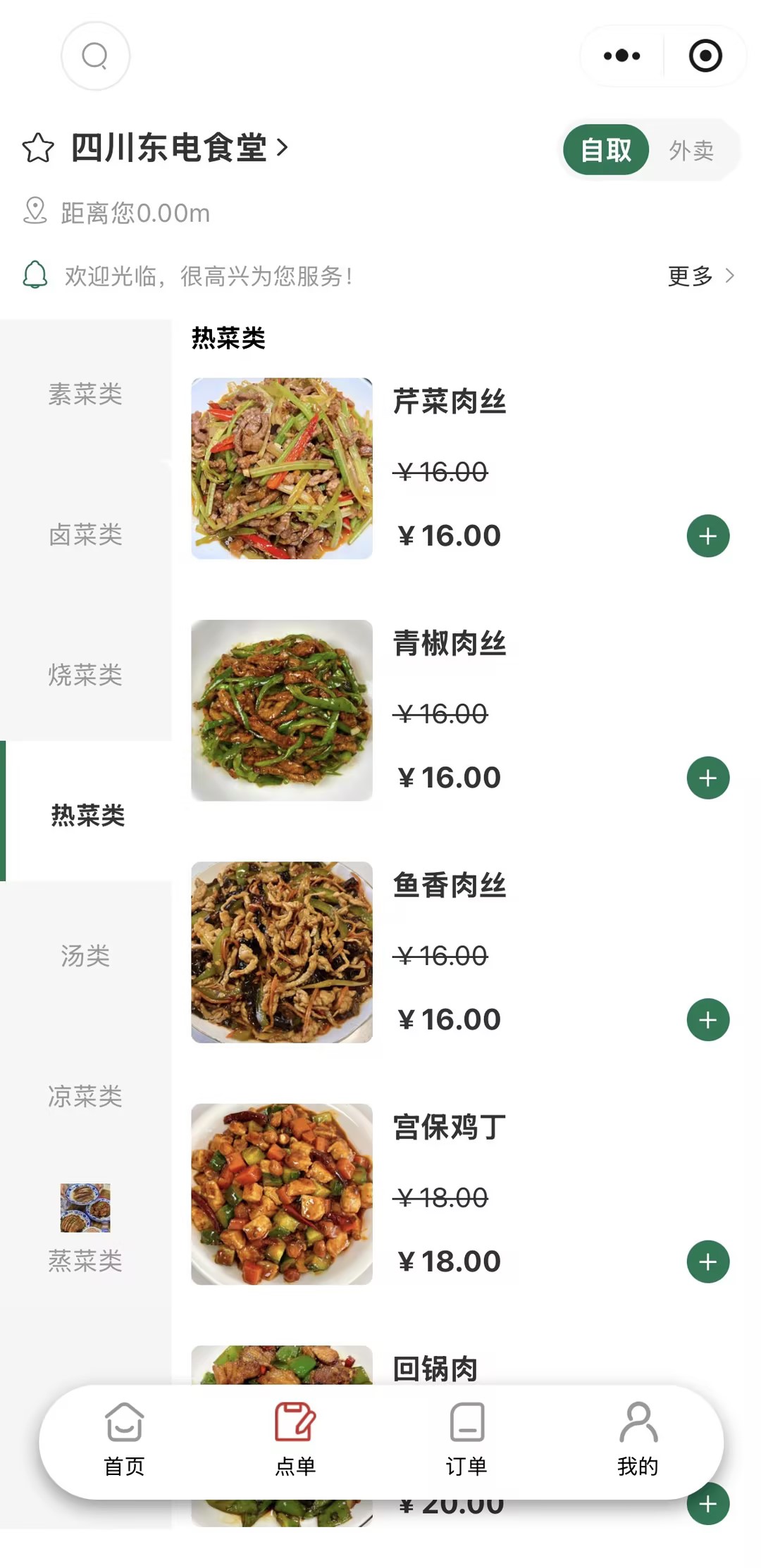Switch to the 汤类 category
Screen dimensions: 761x1568
click(x=85, y=956)
